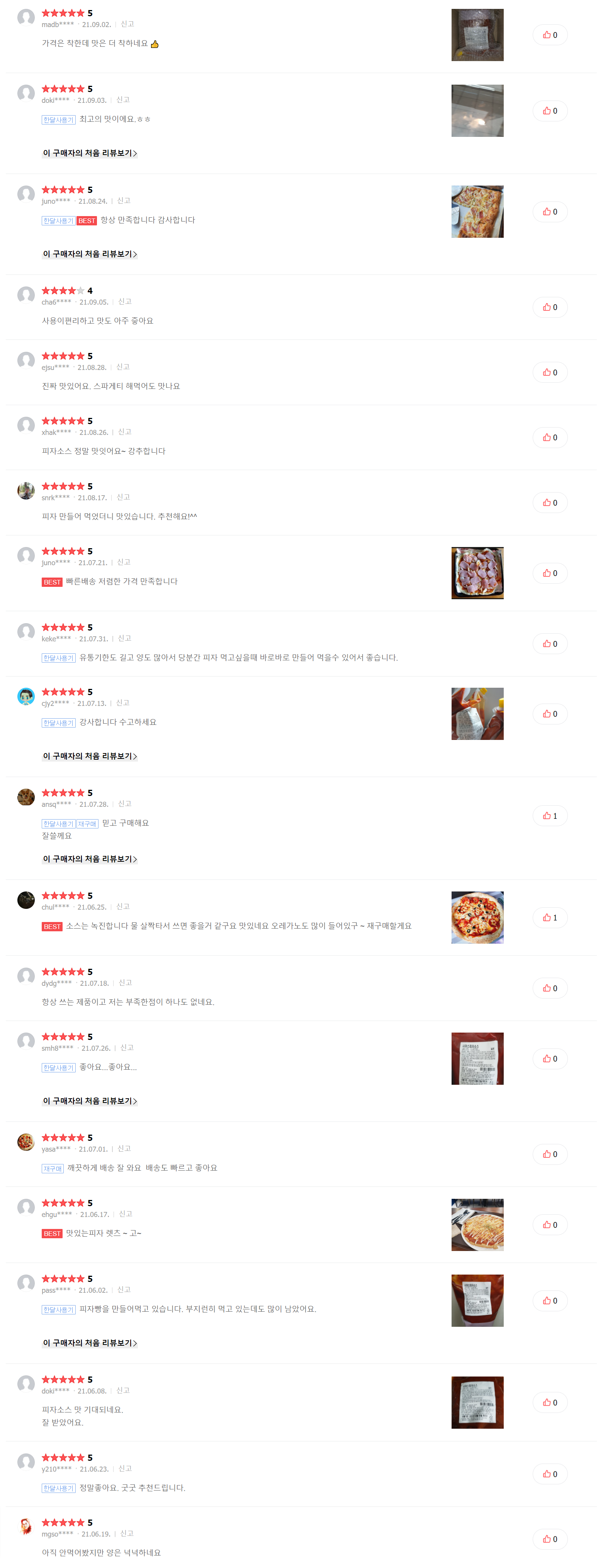Open photo in ehgu**** review

(477, 1225)
